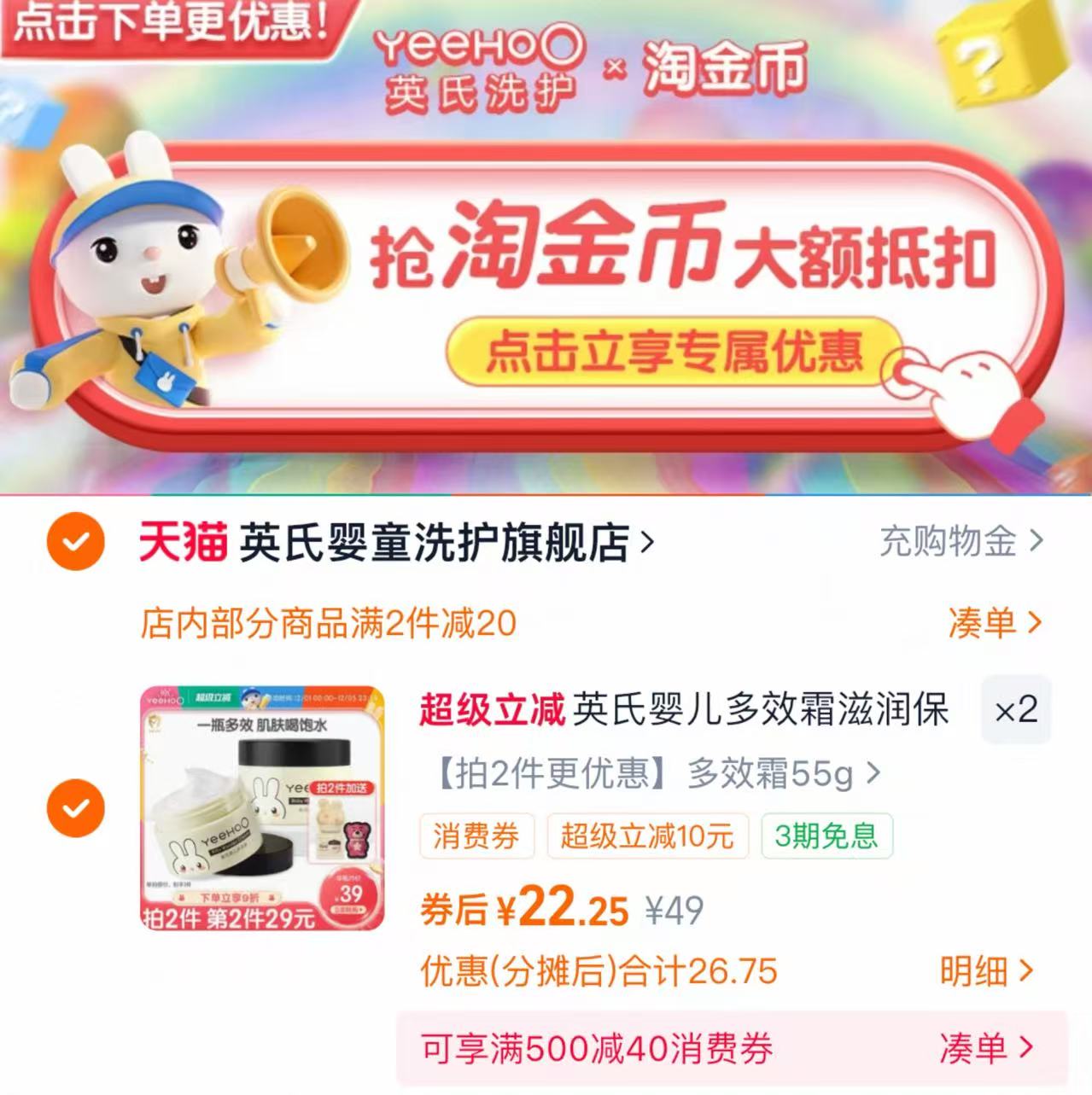Image resolution: width=1092 pixels, height=1095 pixels.
Task: Tap the 消费券 coupon tag
Action: [x=476, y=836]
